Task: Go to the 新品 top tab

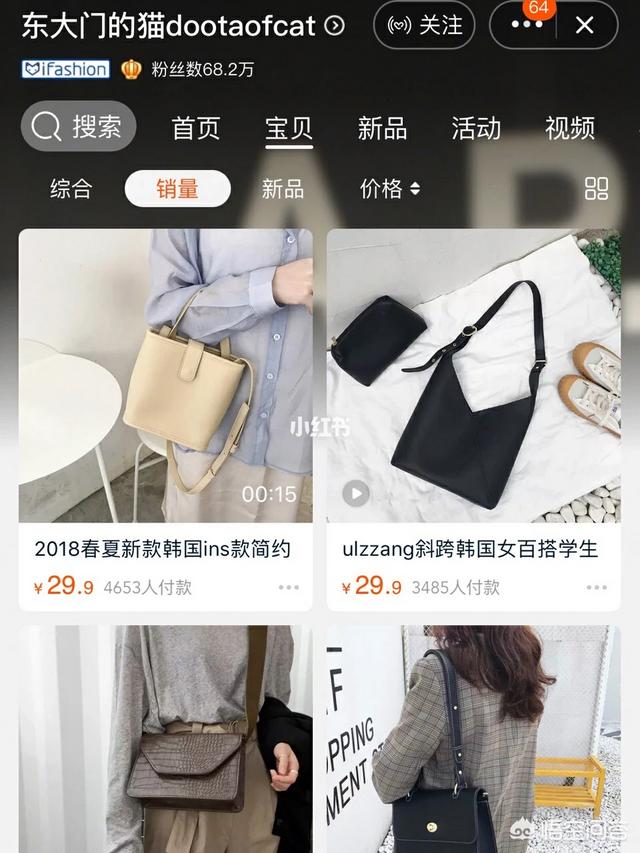Action: coord(382,128)
